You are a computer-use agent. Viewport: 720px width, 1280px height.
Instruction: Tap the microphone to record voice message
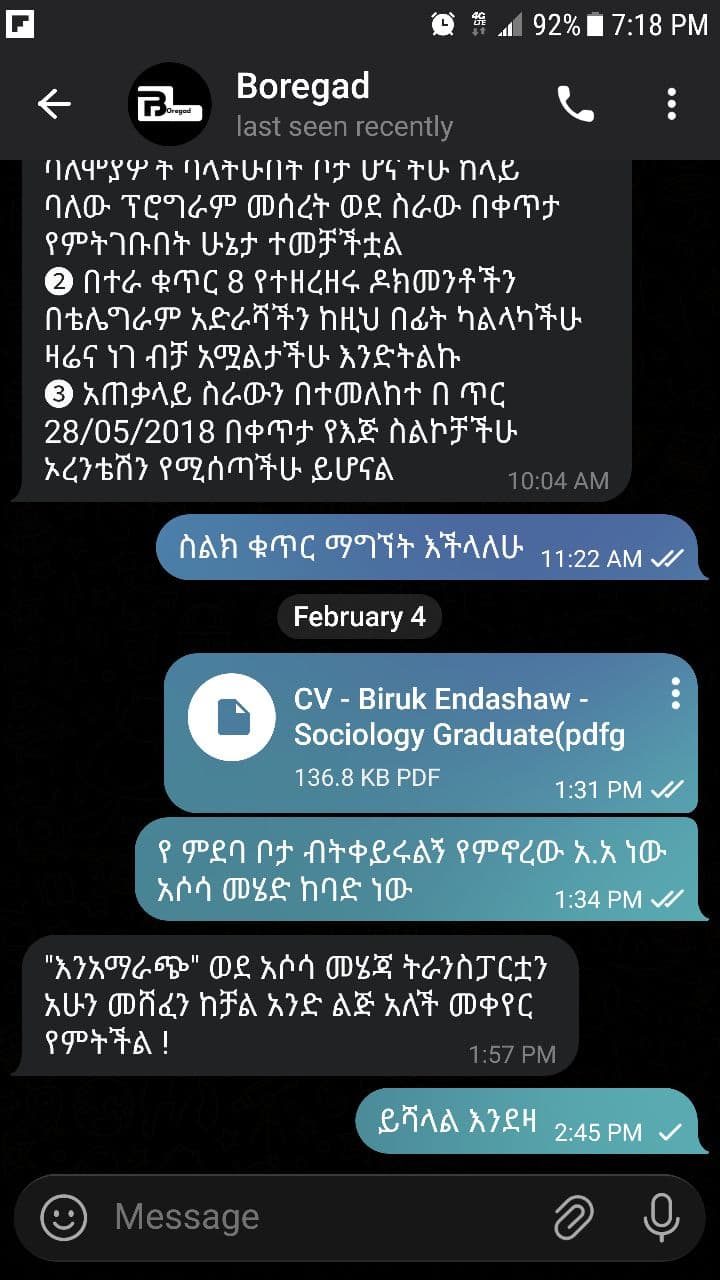click(x=660, y=1217)
